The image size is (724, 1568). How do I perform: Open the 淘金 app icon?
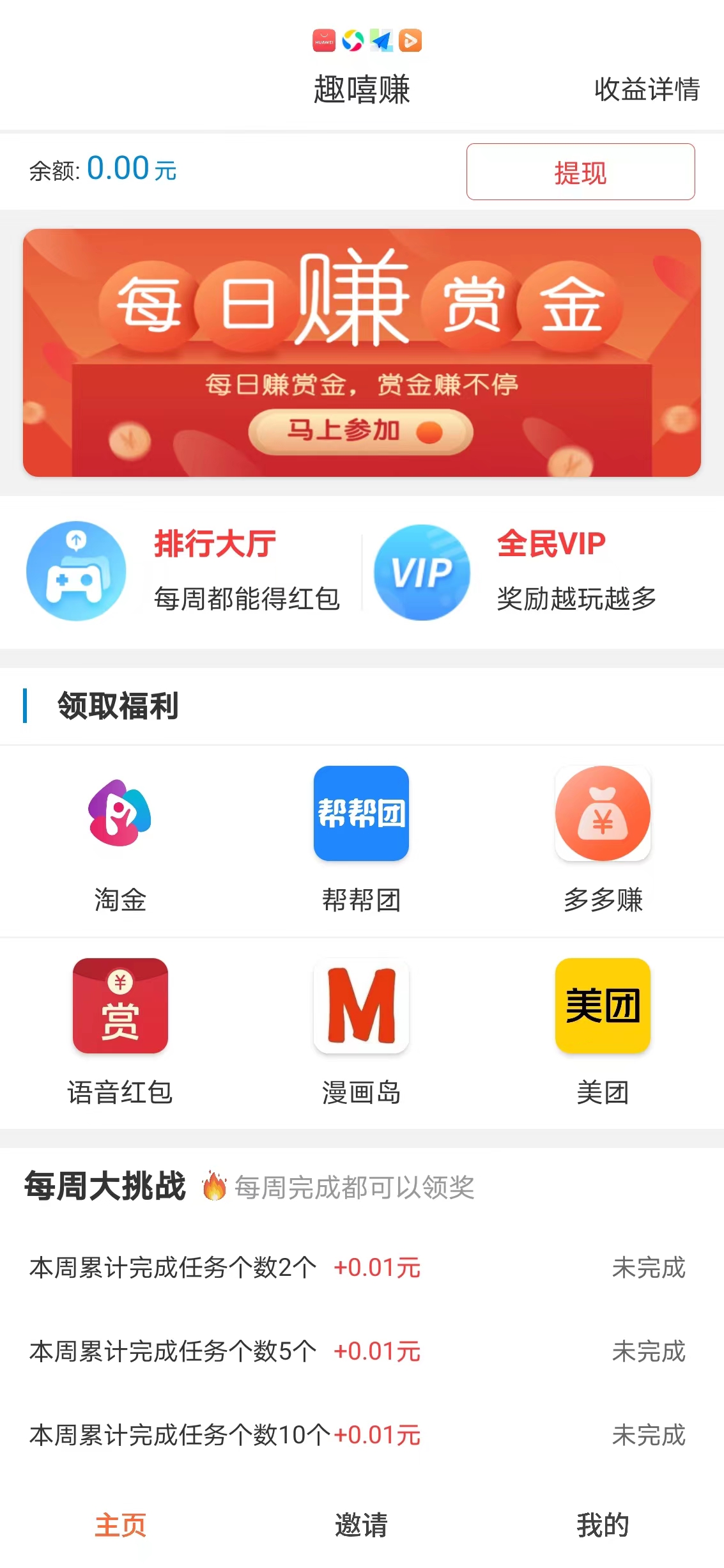pos(121,814)
